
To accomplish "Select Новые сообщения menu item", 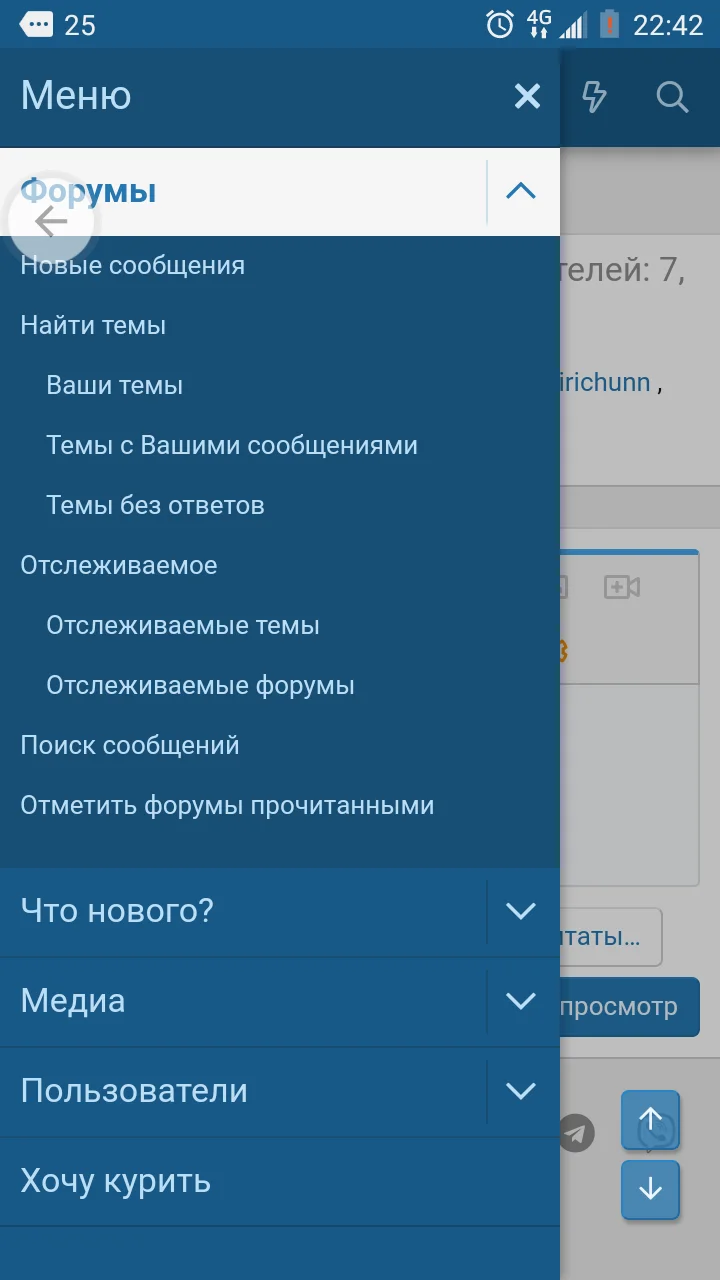I will [x=132, y=265].
